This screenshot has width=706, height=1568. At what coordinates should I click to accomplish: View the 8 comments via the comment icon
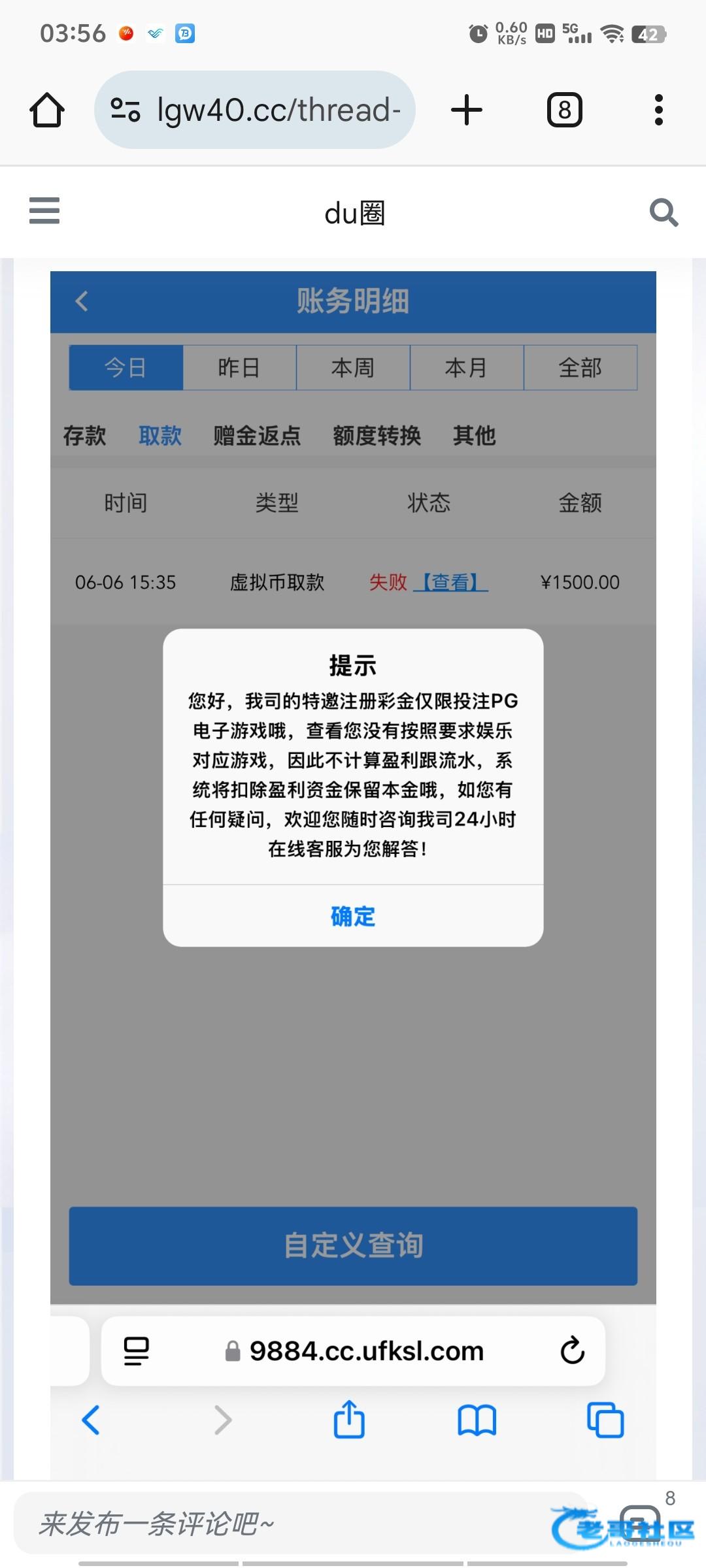[641, 1519]
